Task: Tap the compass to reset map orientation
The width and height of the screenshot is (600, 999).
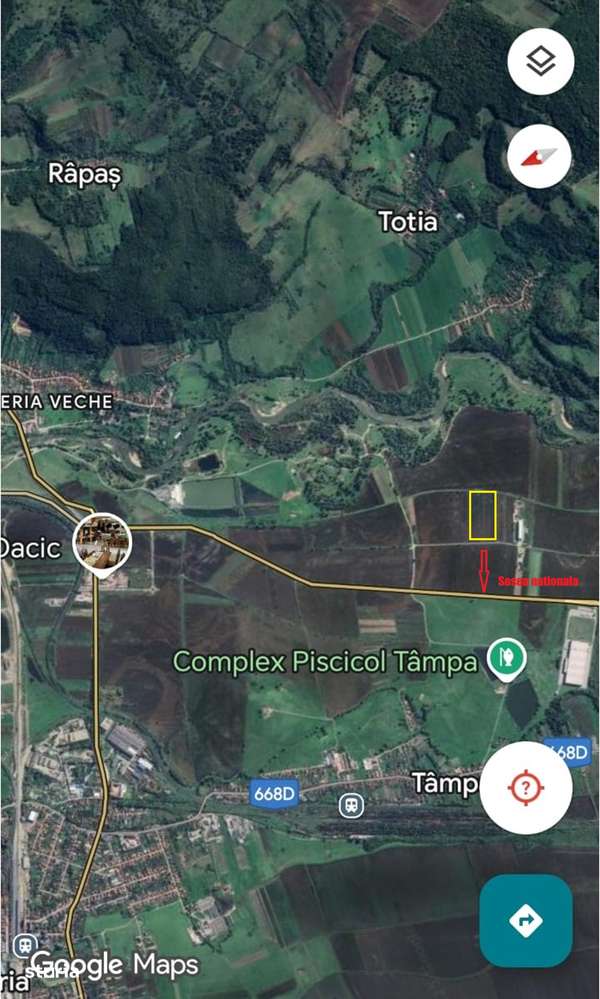Action: tap(540, 157)
